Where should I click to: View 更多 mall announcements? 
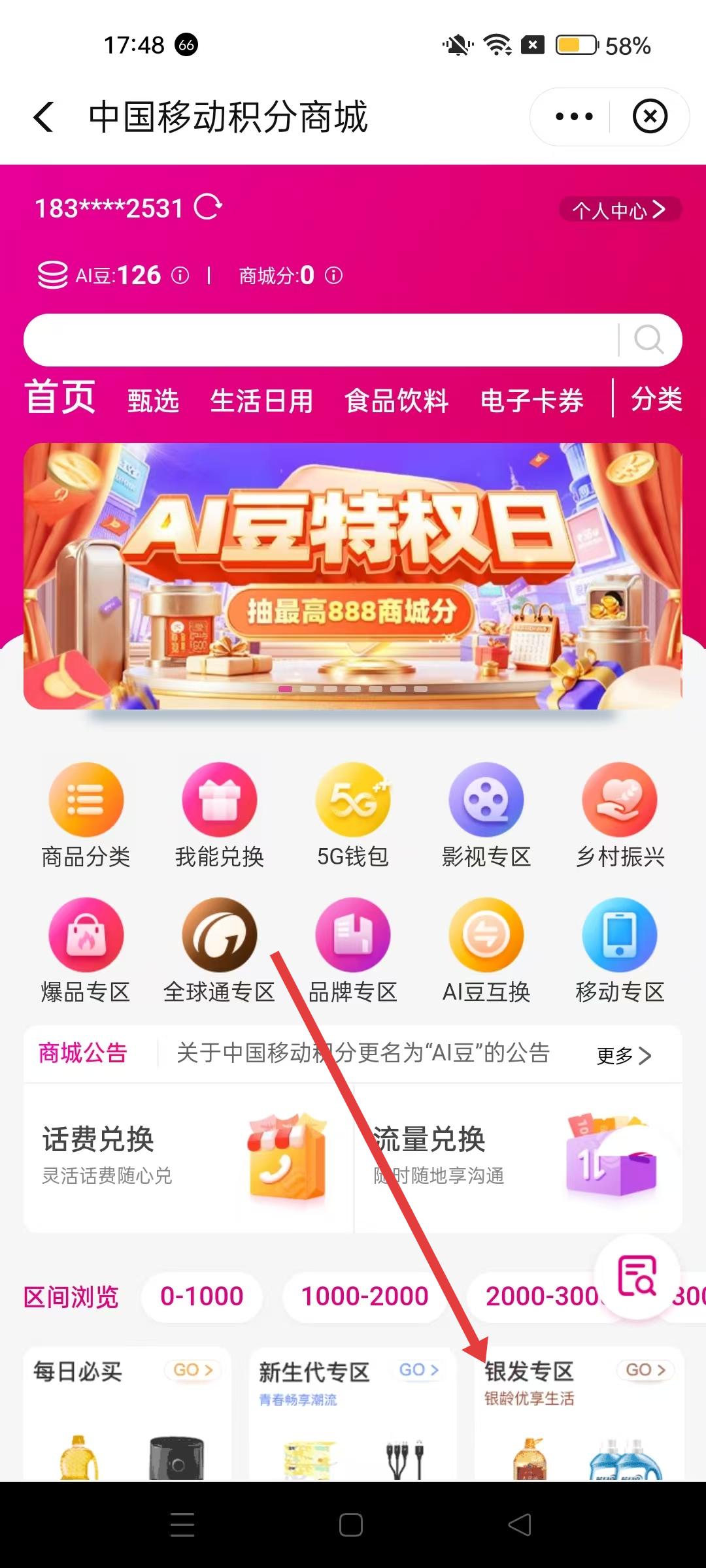624,1055
